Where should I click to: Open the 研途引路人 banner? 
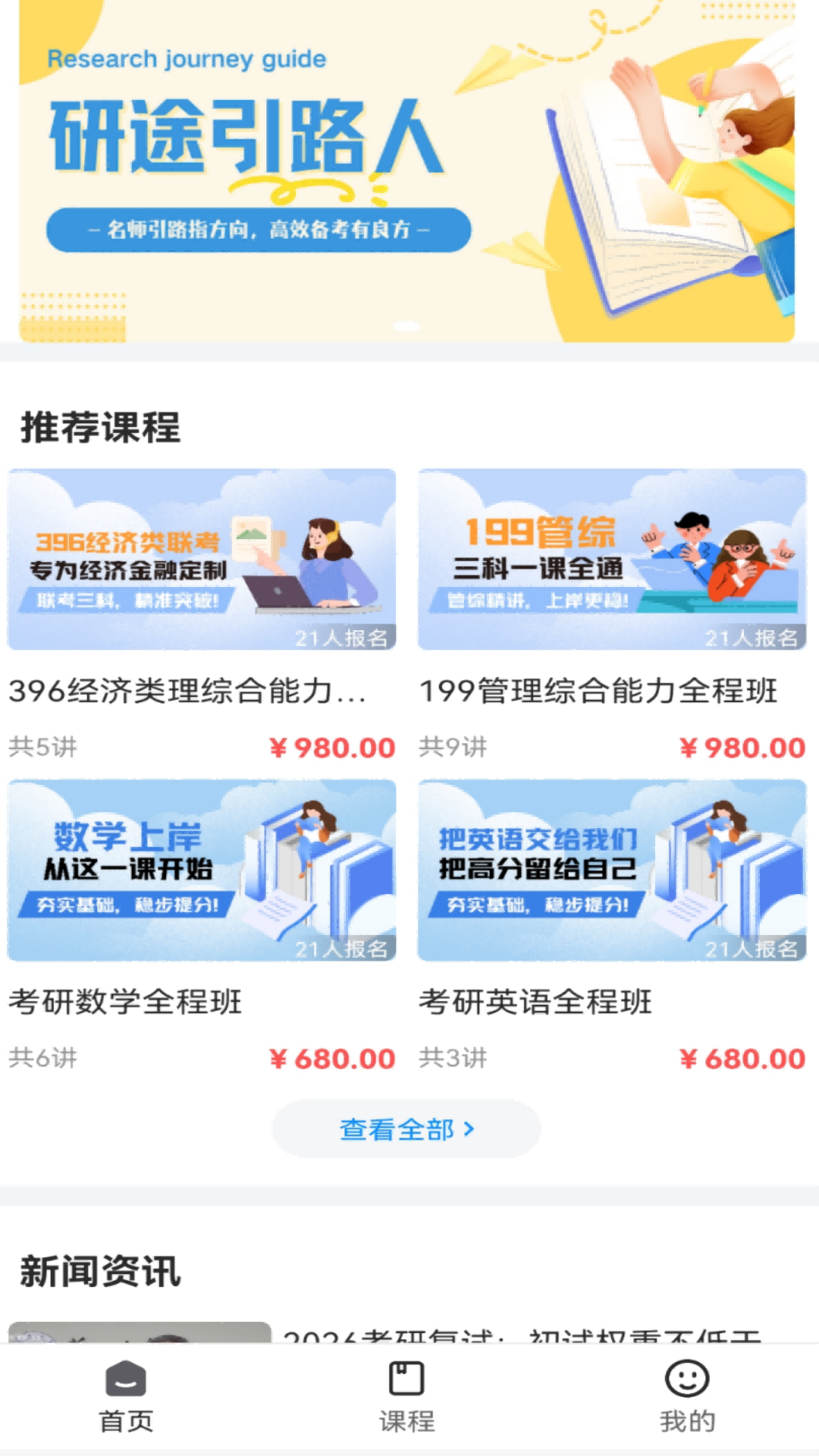click(406, 171)
